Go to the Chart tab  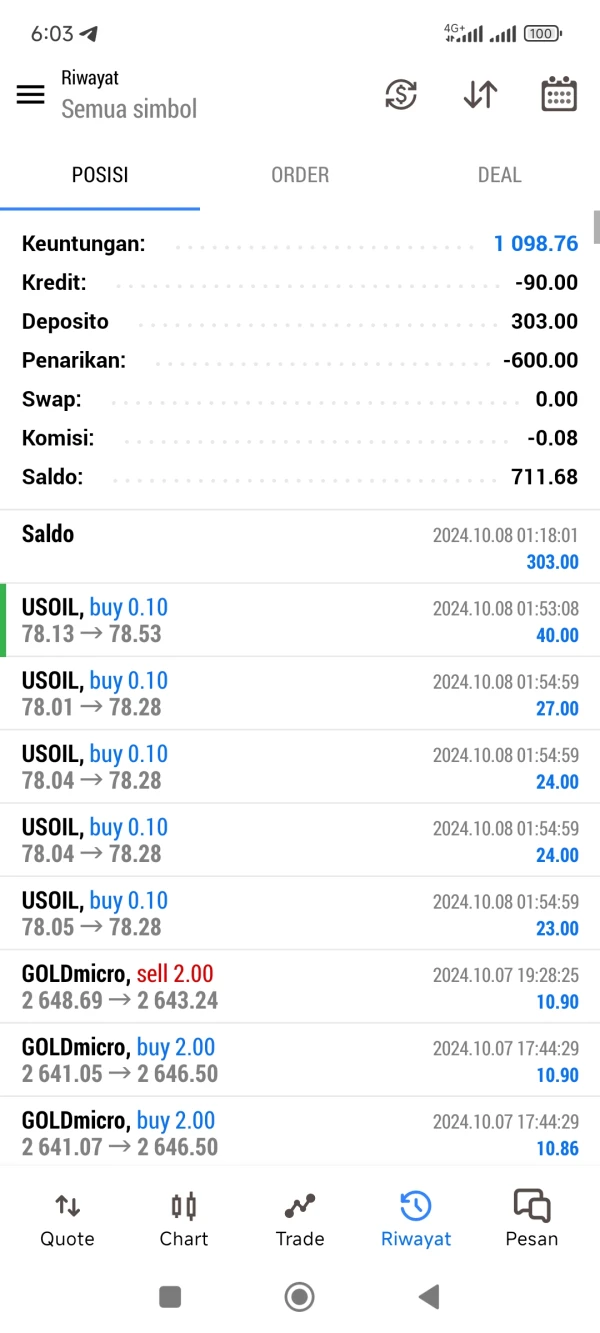tap(184, 1219)
